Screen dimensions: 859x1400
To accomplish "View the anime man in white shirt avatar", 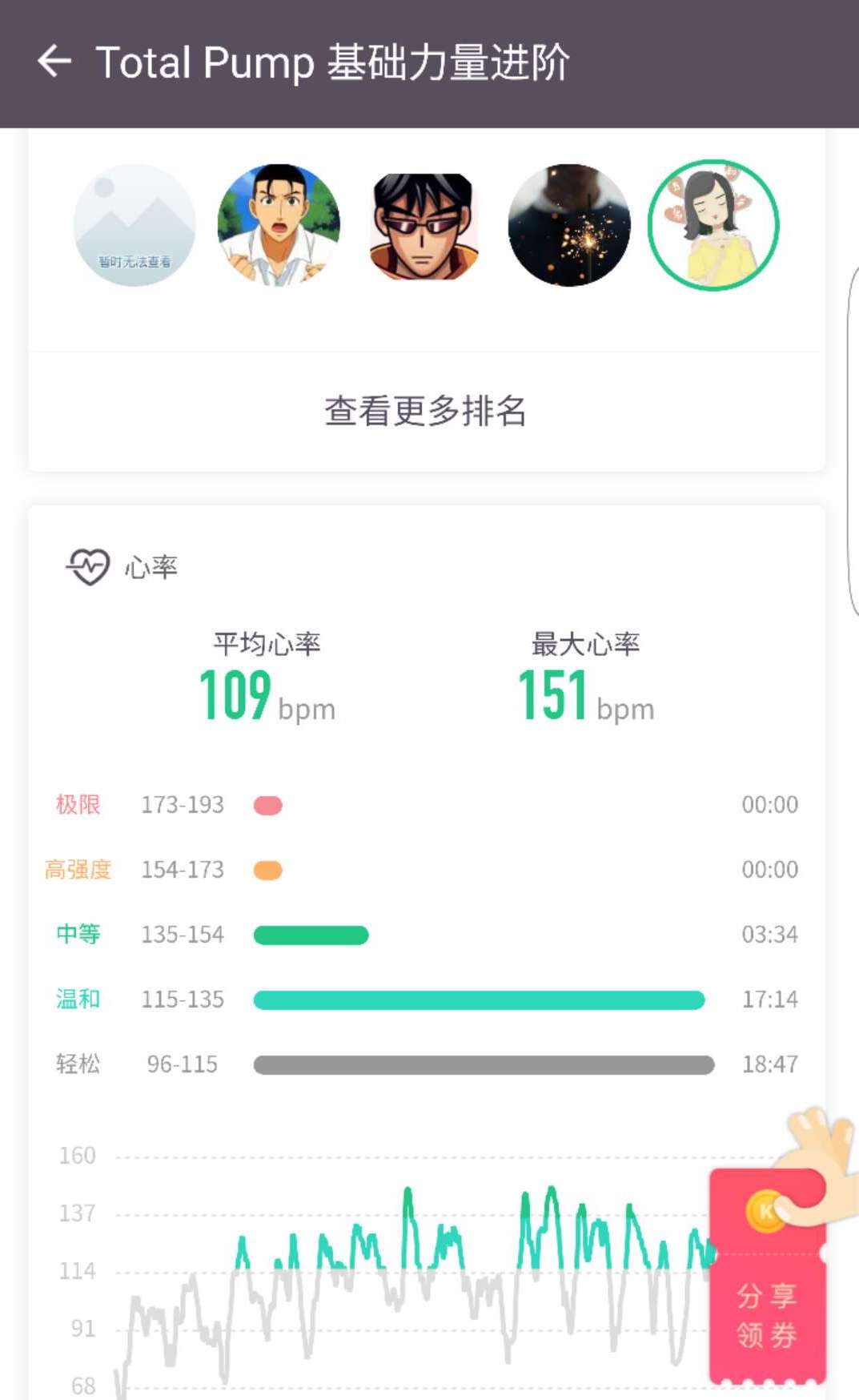I will pyautogui.click(x=279, y=225).
